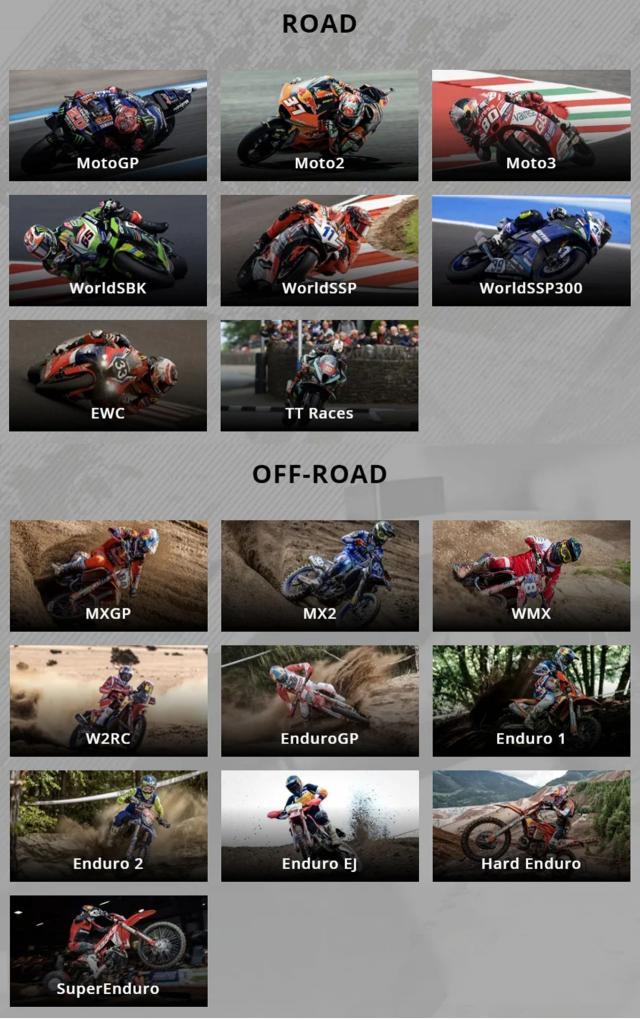Tap the Enduro 1 tile
This screenshot has height=1020, width=640.
[531, 700]
